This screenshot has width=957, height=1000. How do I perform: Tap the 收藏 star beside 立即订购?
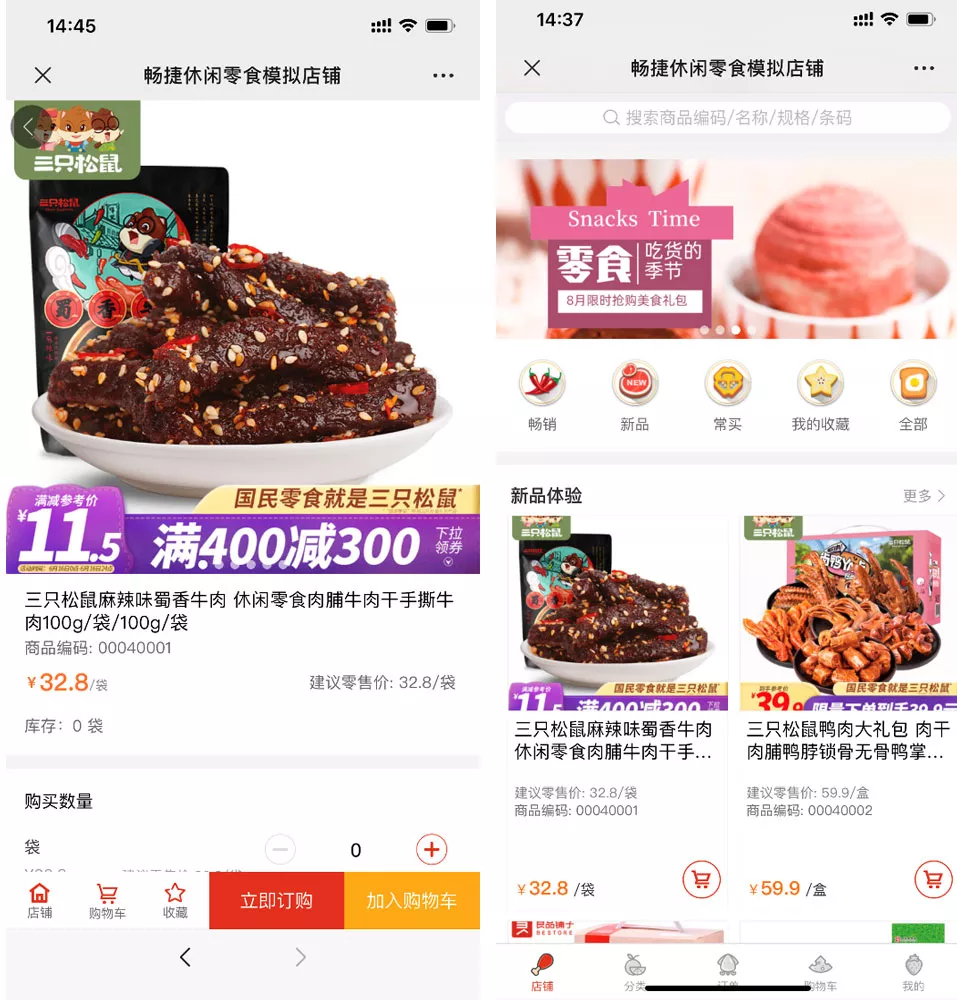175,900
